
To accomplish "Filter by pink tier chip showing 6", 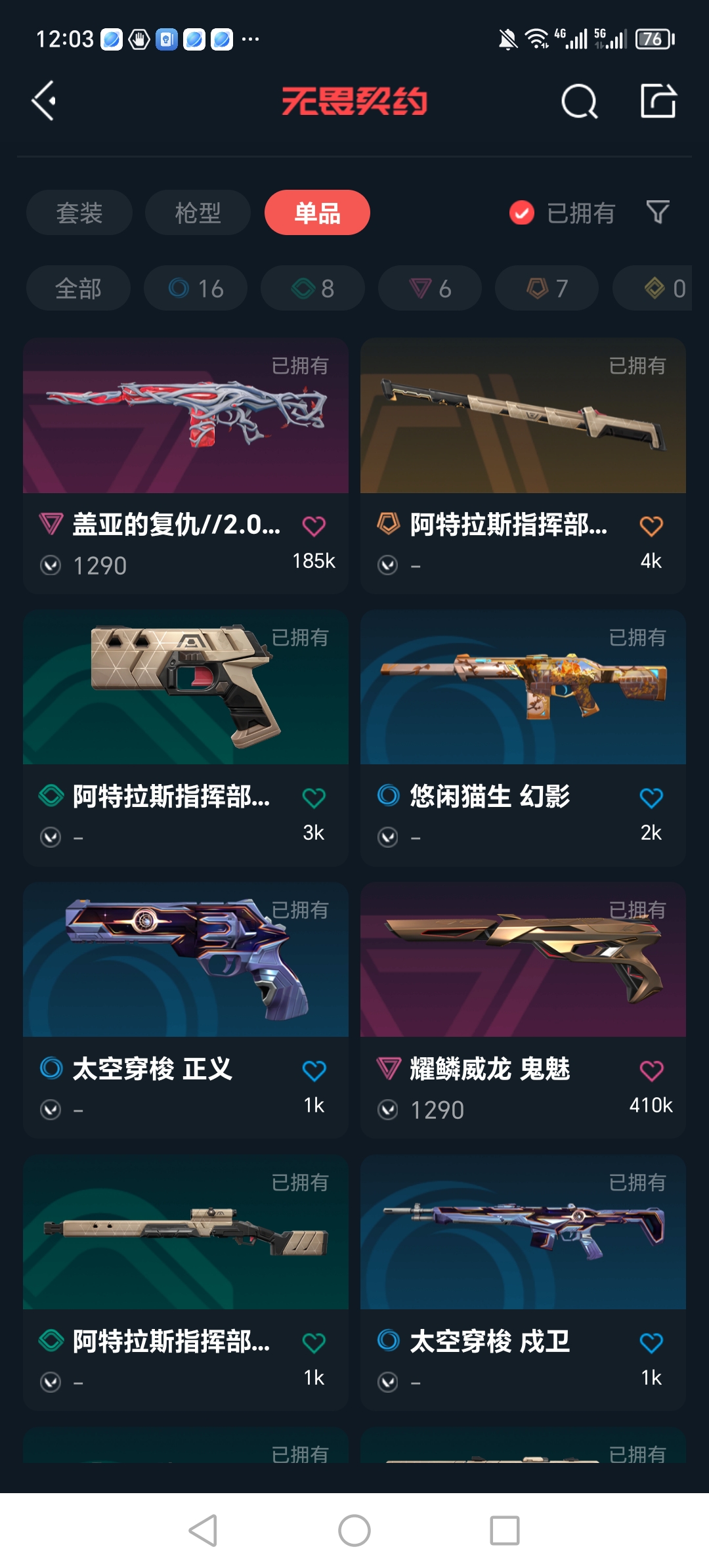I will pos(430,288).
